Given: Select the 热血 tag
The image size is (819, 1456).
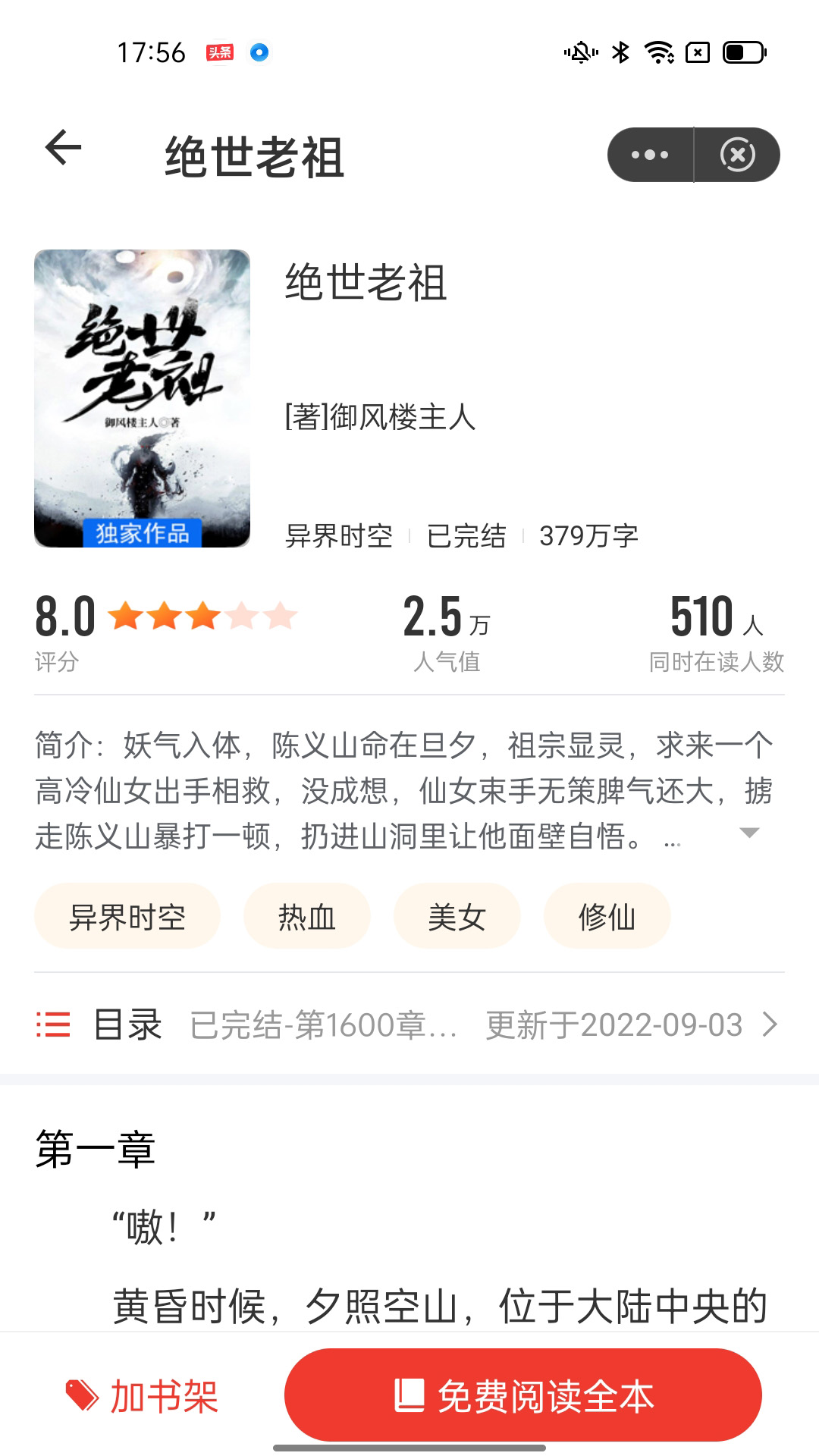Looking at the screenshot, I should (x=306, y=916).
